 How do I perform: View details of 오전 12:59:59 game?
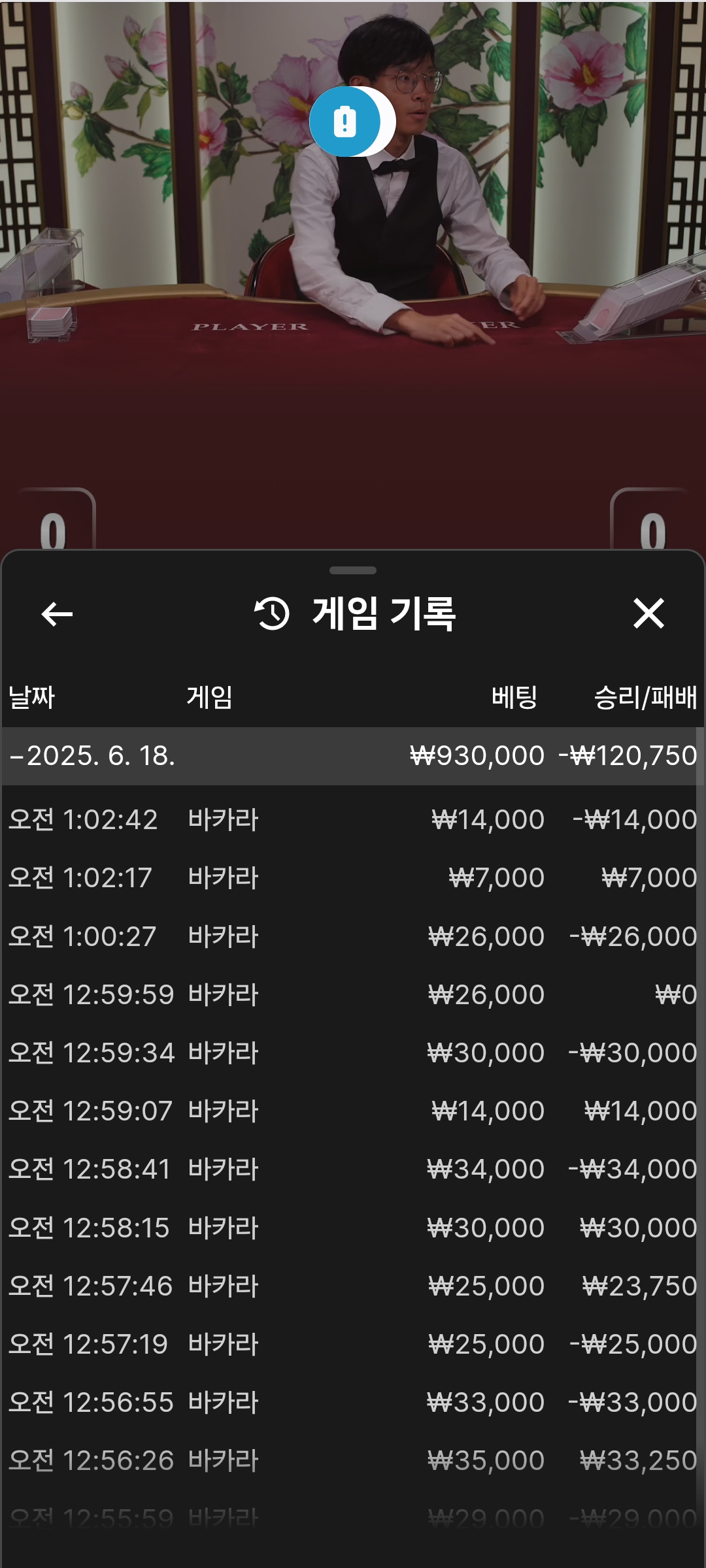pos(353,994)
